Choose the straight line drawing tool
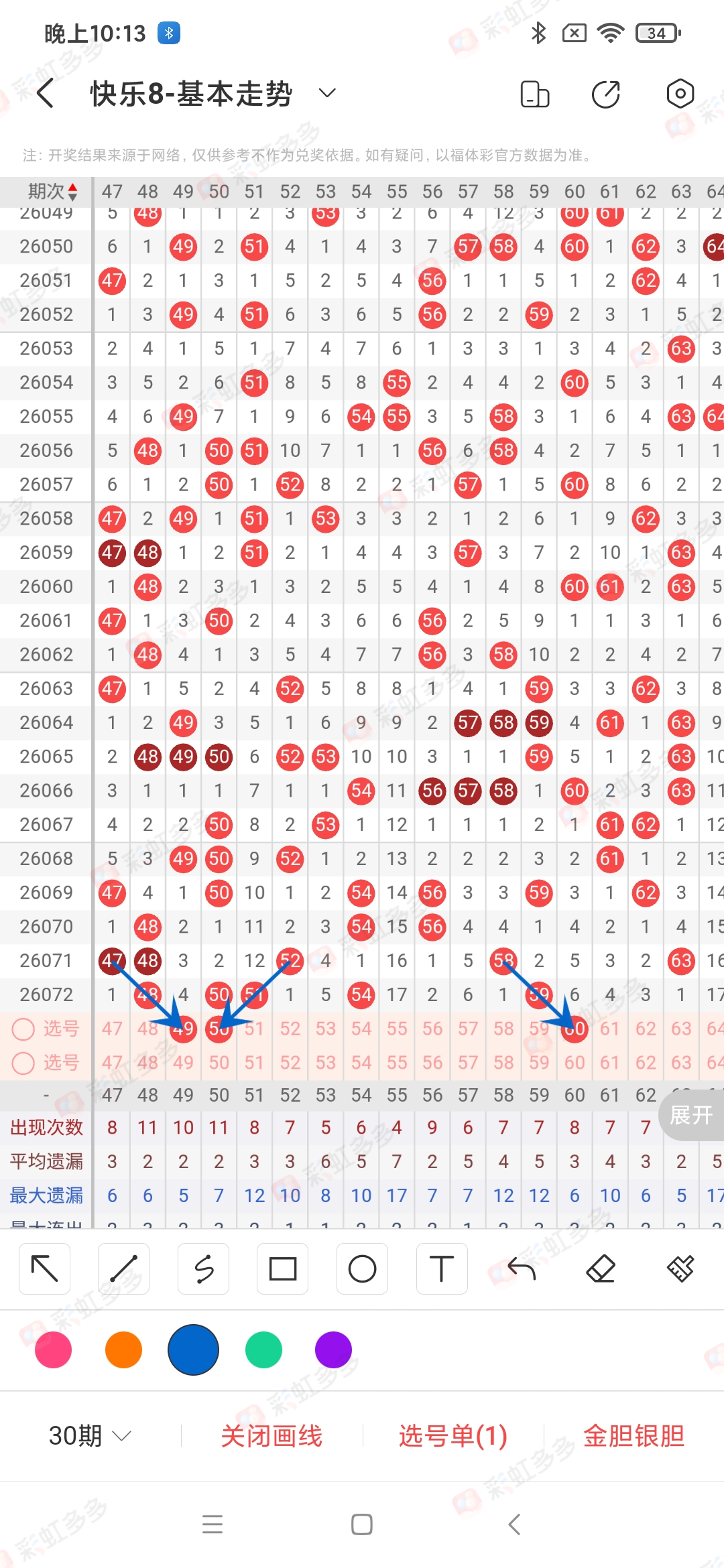724x1568 pixels. pos(124,1268)
